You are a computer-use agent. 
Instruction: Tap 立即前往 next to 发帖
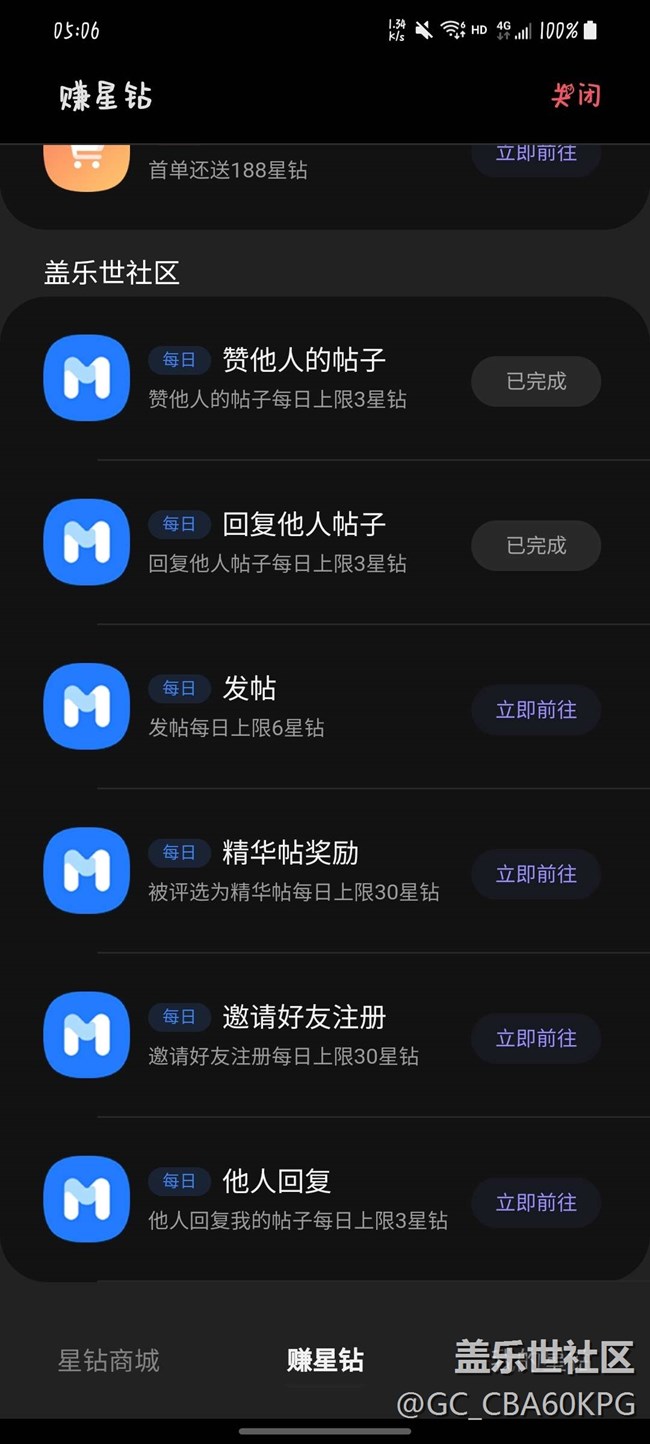(536, 710)
